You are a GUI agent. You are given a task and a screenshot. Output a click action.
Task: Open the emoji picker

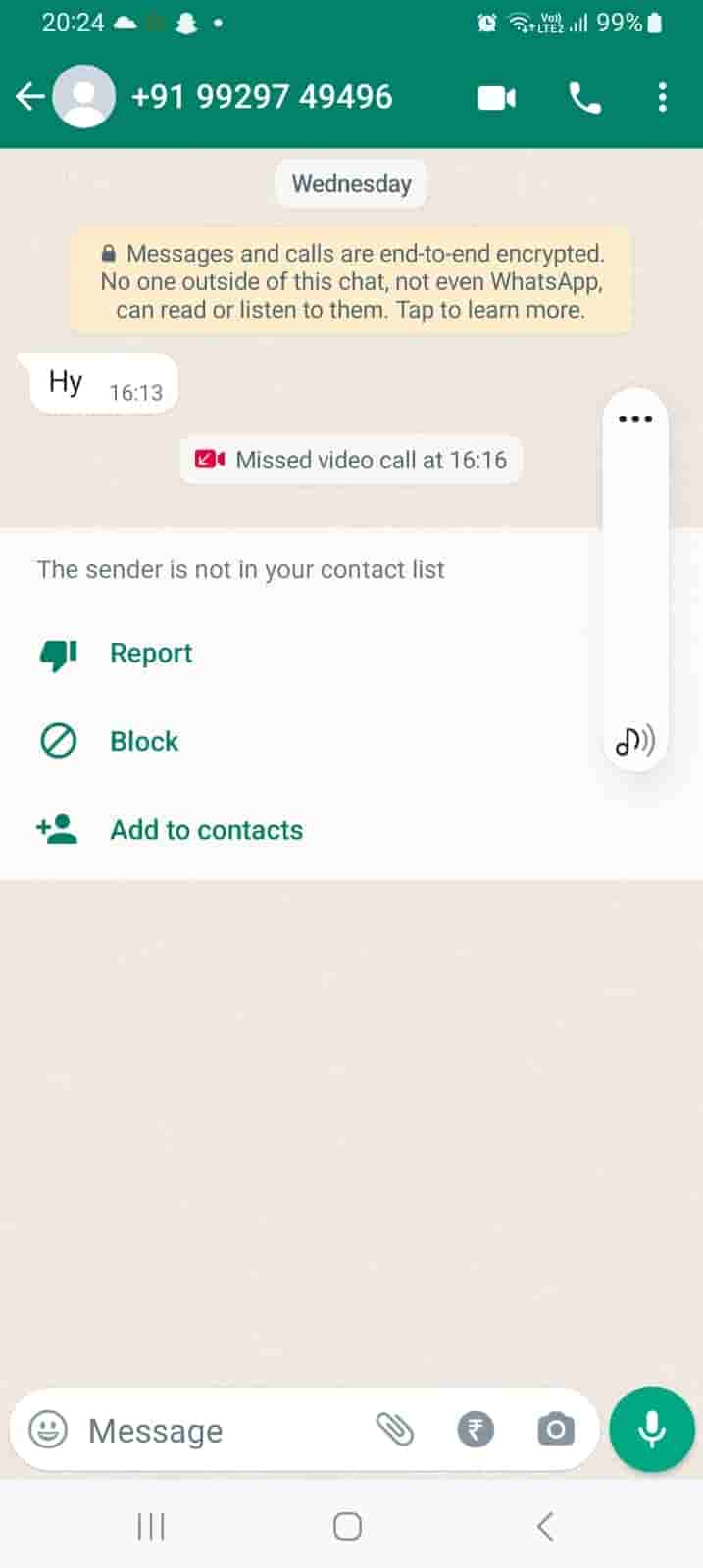click(x=47, y=1430)
